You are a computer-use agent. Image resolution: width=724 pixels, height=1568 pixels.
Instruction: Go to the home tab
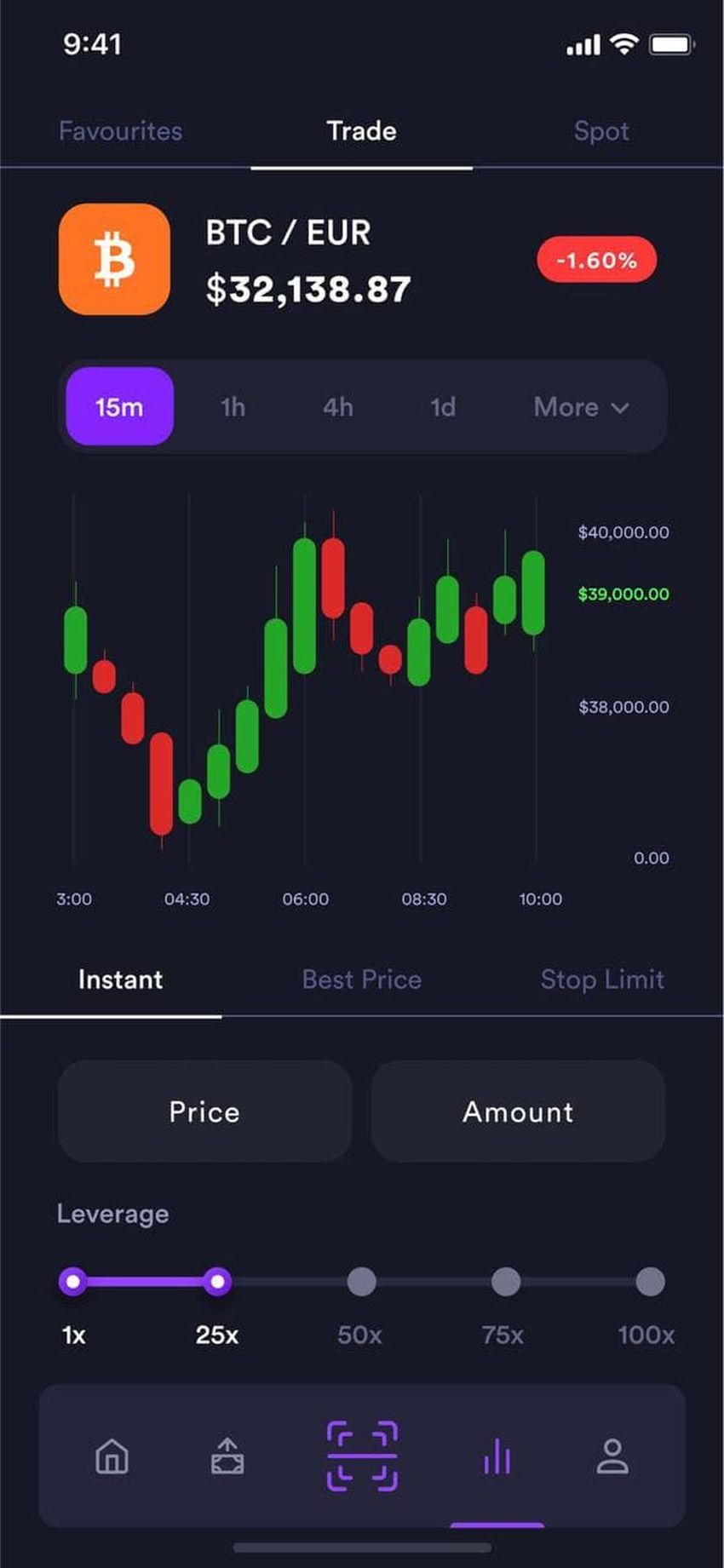click(112, 1456)
